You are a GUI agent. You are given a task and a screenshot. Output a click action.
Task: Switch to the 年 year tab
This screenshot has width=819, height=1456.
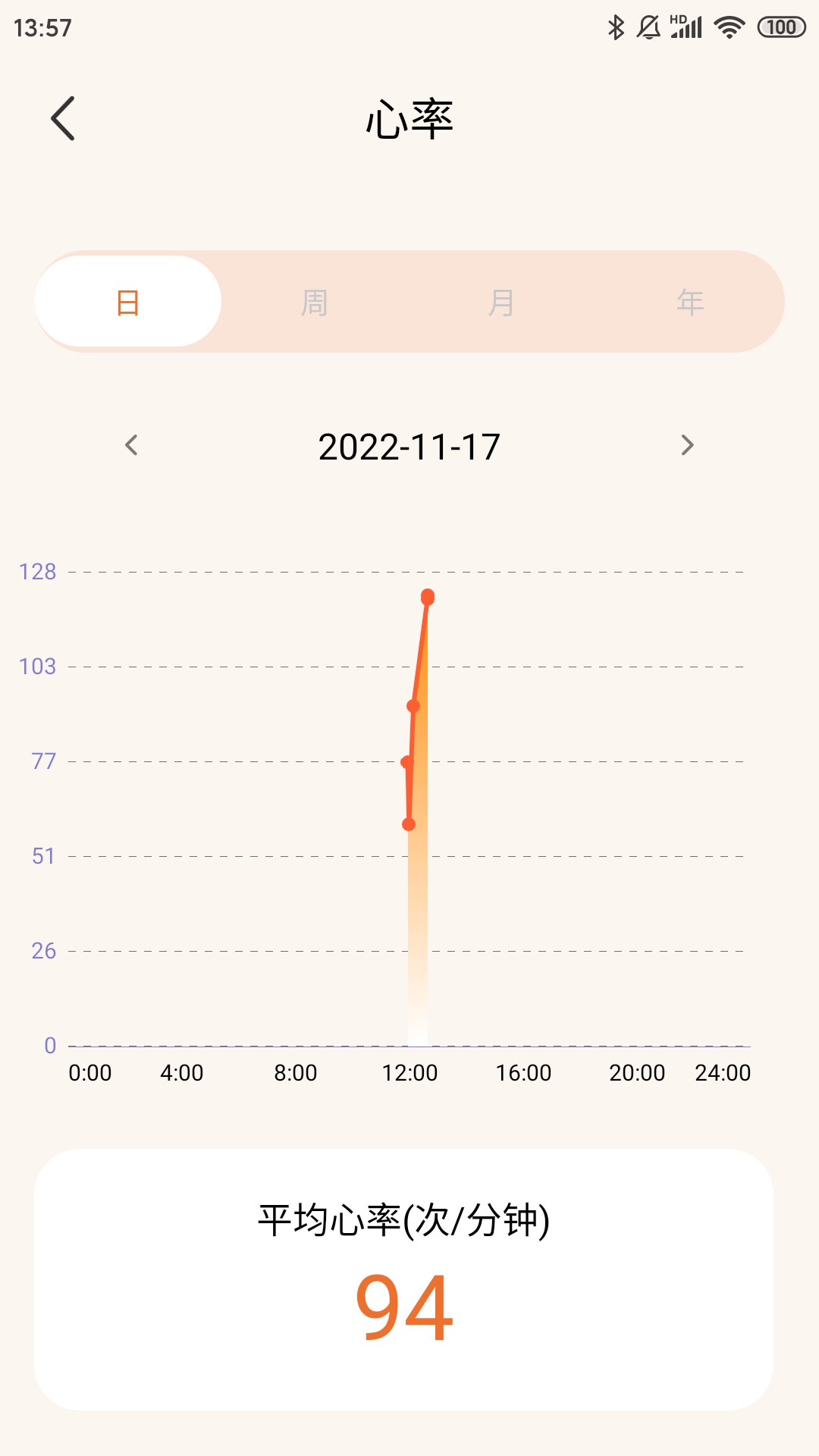[x=689, y=302]
